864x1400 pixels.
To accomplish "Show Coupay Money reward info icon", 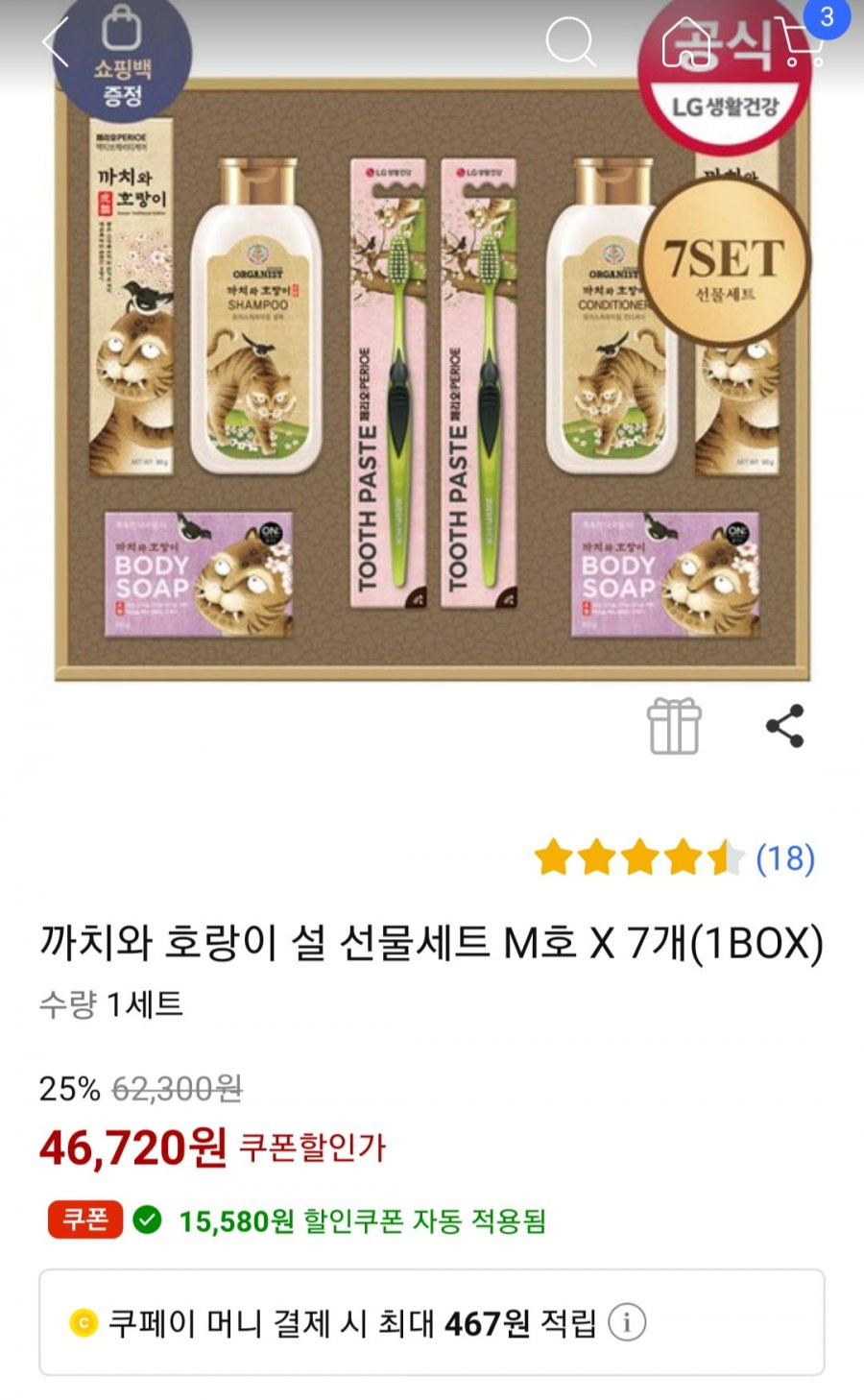I will point(627,1322).
